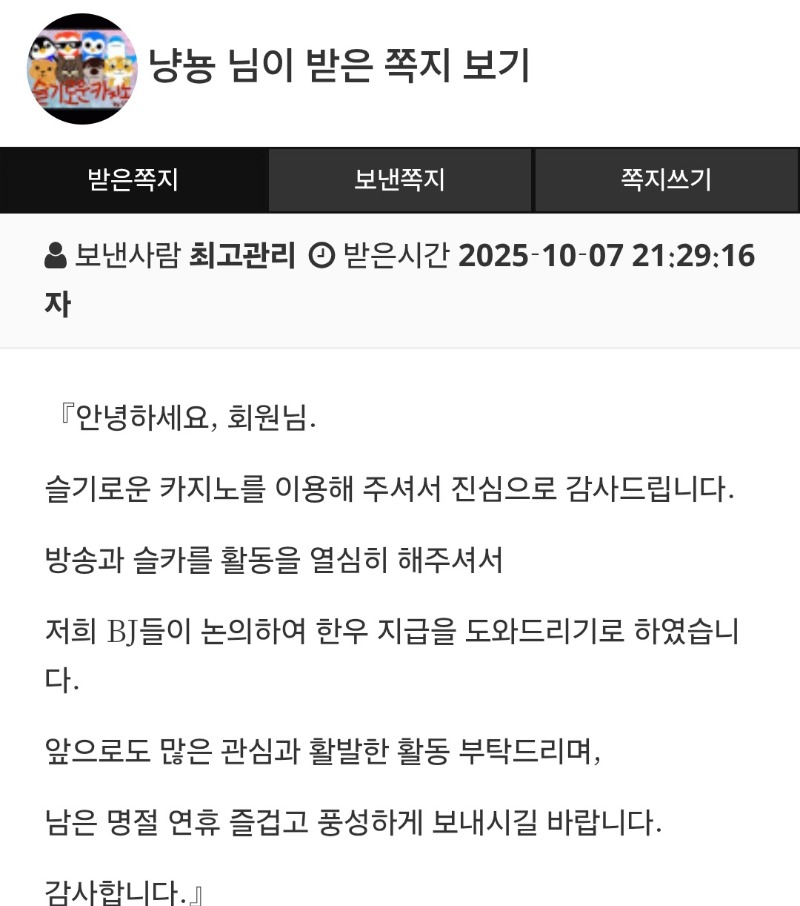
Task: Open the 보낸쪽지 tab
Action: [400, 181]
